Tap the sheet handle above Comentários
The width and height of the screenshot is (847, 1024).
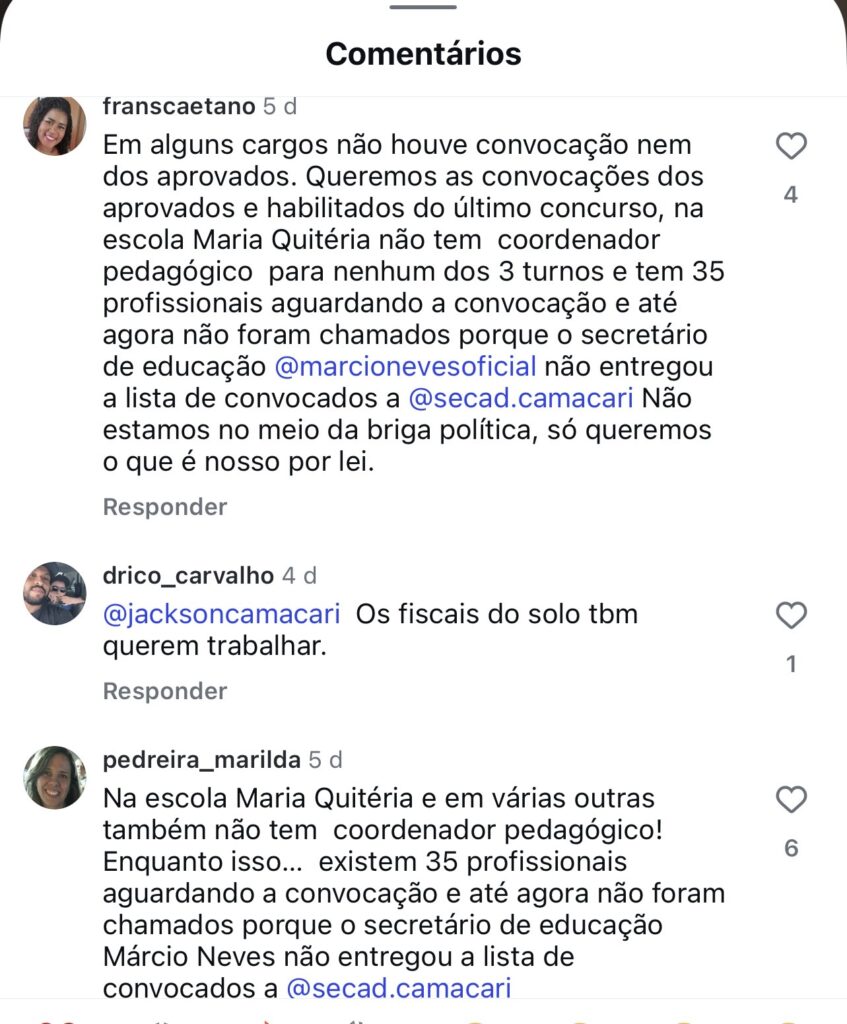click(x=422, y=7)
